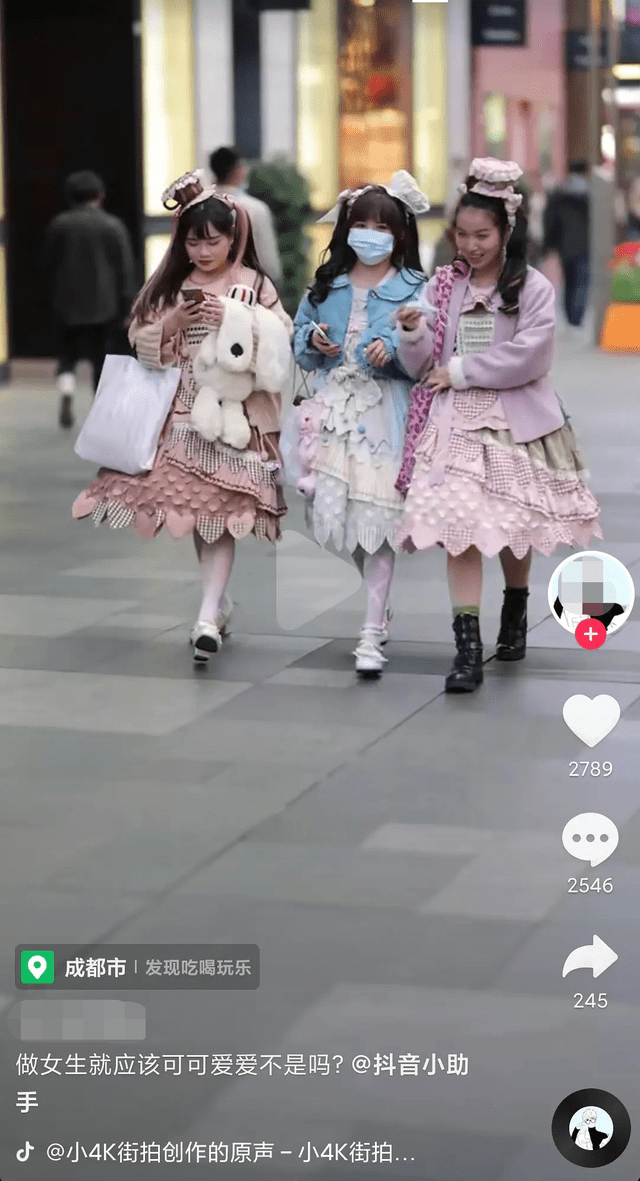
Task: Tap the @抖音小助手 mention
Action: click(410, 1065)
